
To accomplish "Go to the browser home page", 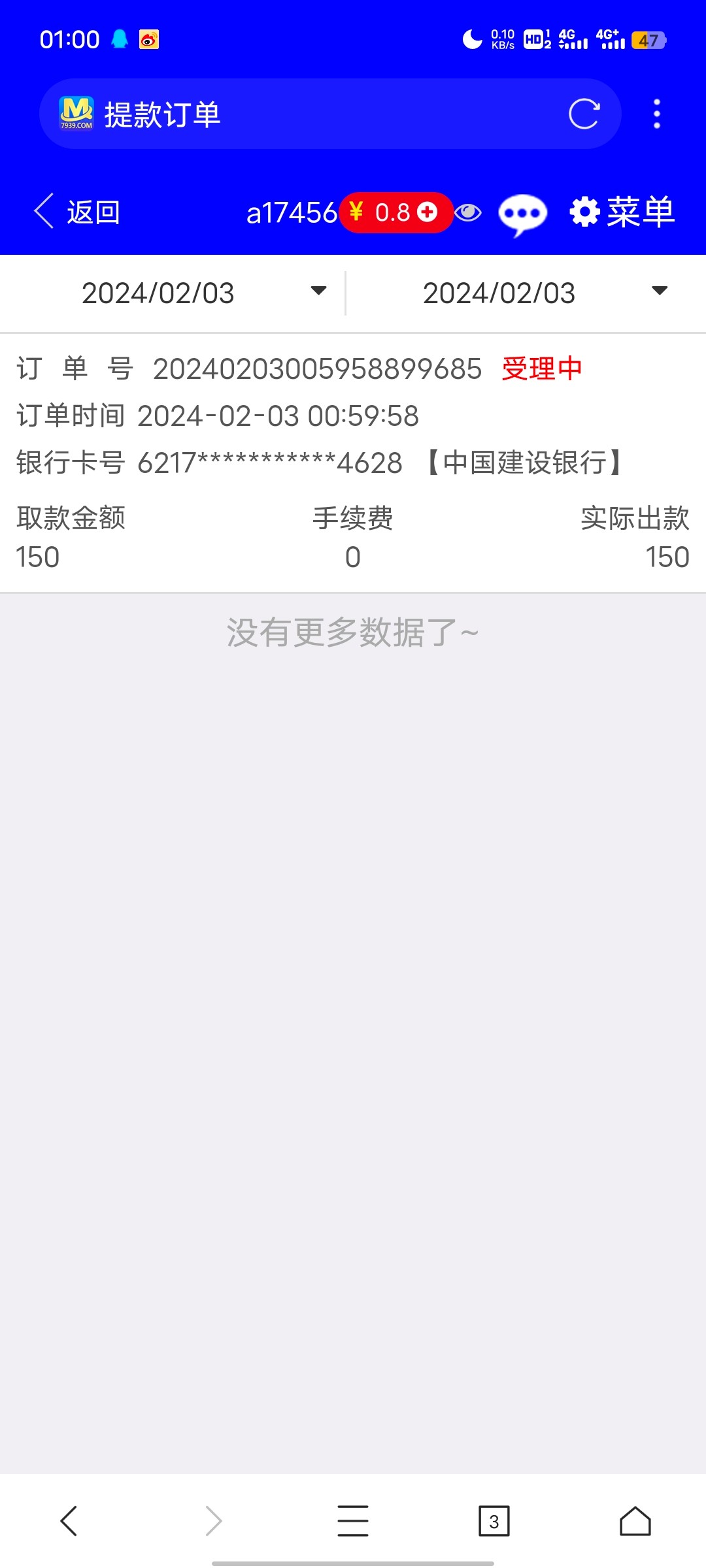I will pyautogui.click(x=635, y=1520).
